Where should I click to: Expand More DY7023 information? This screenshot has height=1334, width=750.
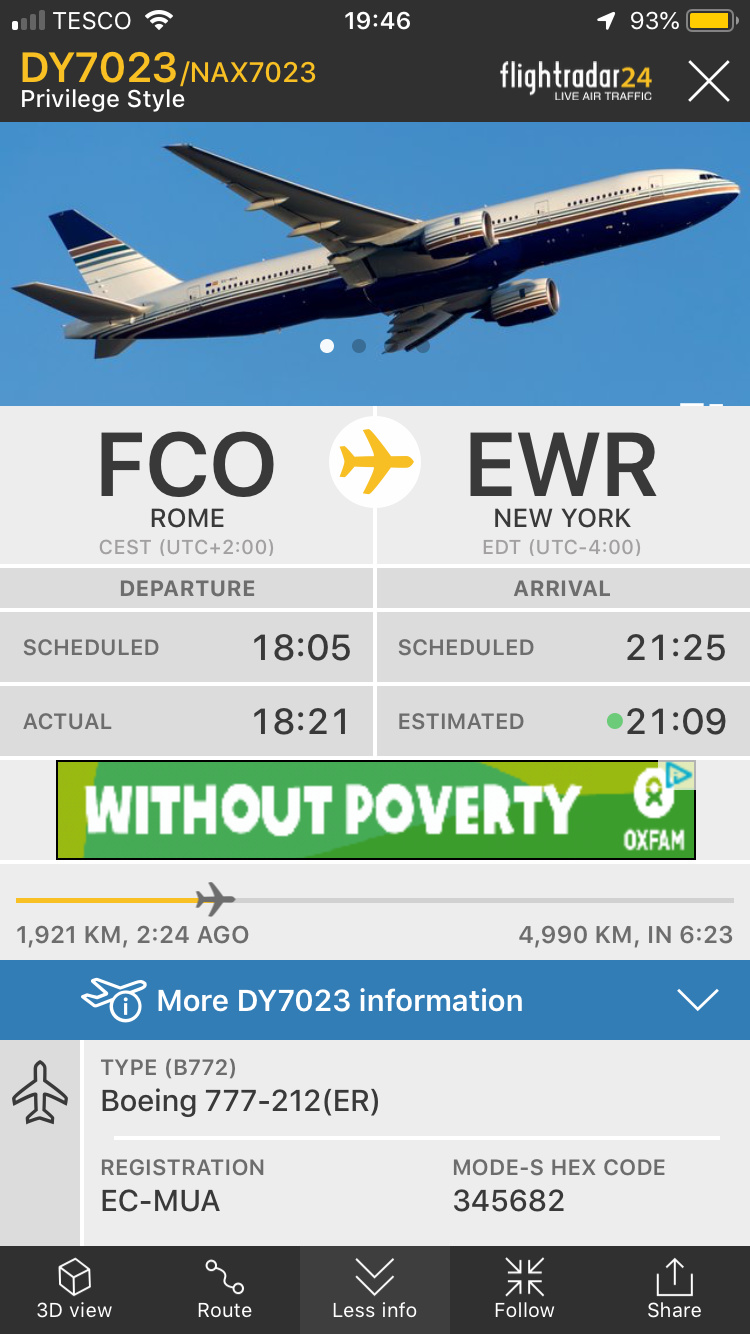pyautogui.click(x=375, y=1000)
